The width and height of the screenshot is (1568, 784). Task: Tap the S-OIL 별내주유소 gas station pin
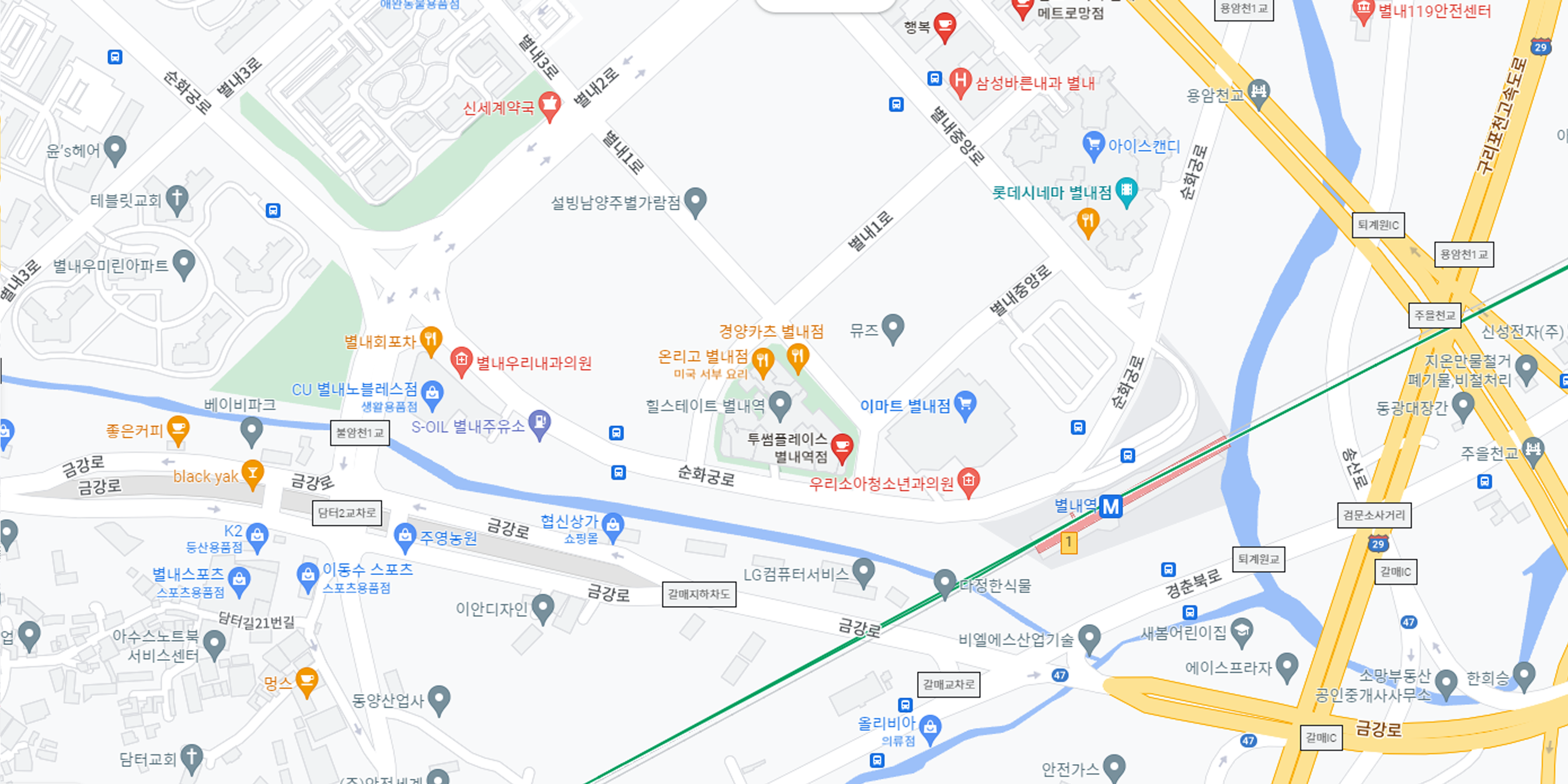pos(539,423)
